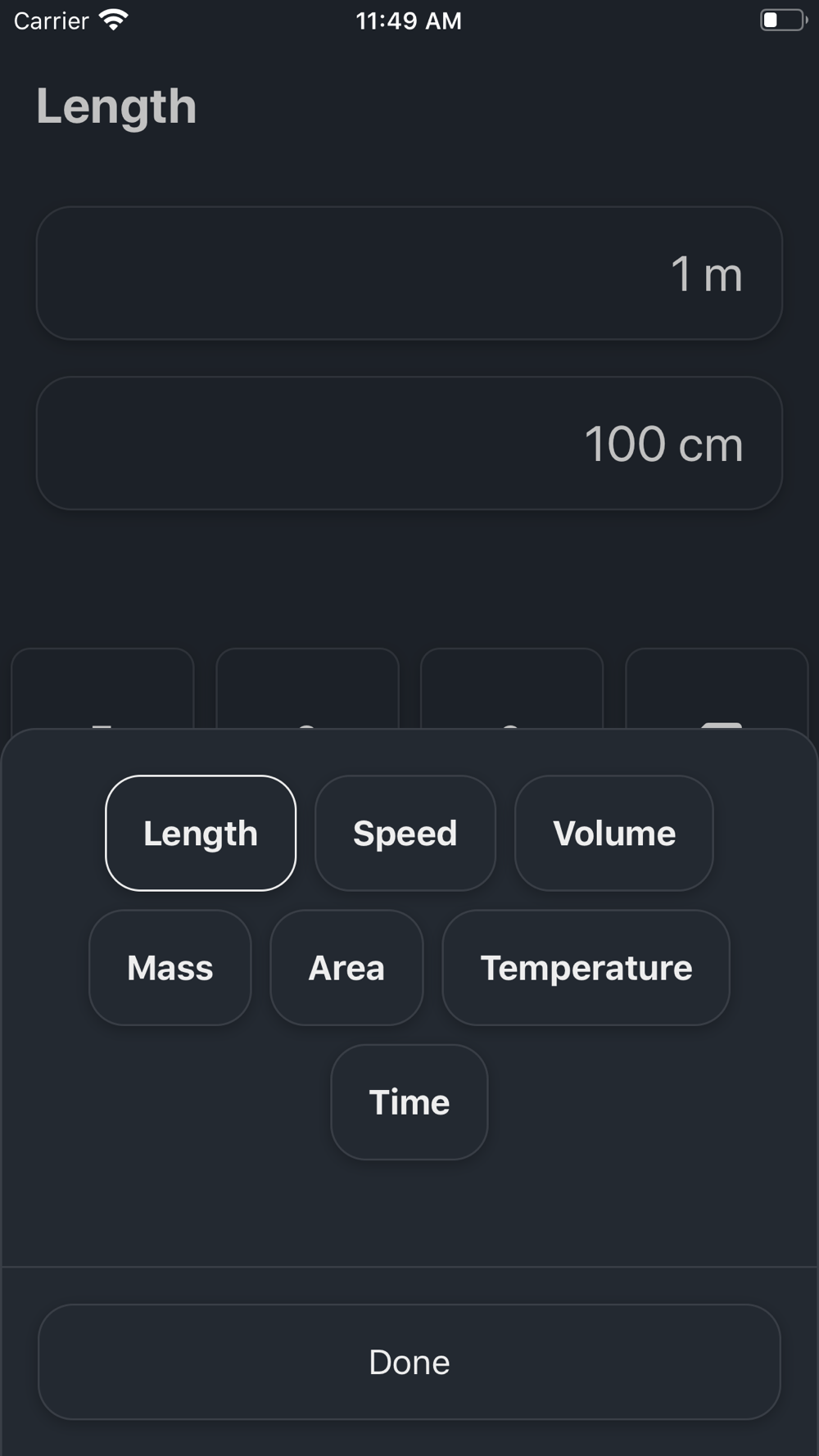Select the Area category
The width and height of the screenshot is (819, 1456).
point(346,967)
